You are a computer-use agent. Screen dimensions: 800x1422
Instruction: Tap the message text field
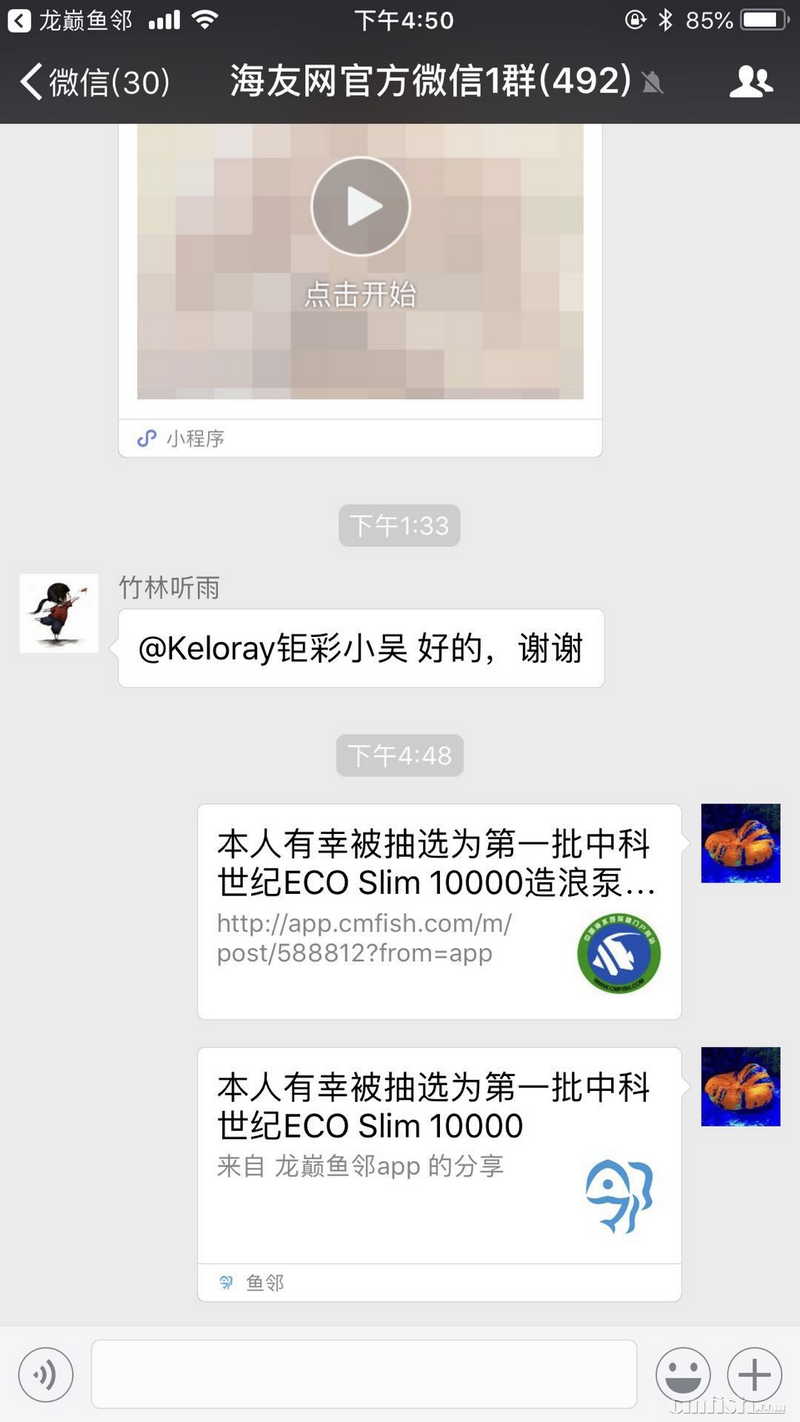364,1374
